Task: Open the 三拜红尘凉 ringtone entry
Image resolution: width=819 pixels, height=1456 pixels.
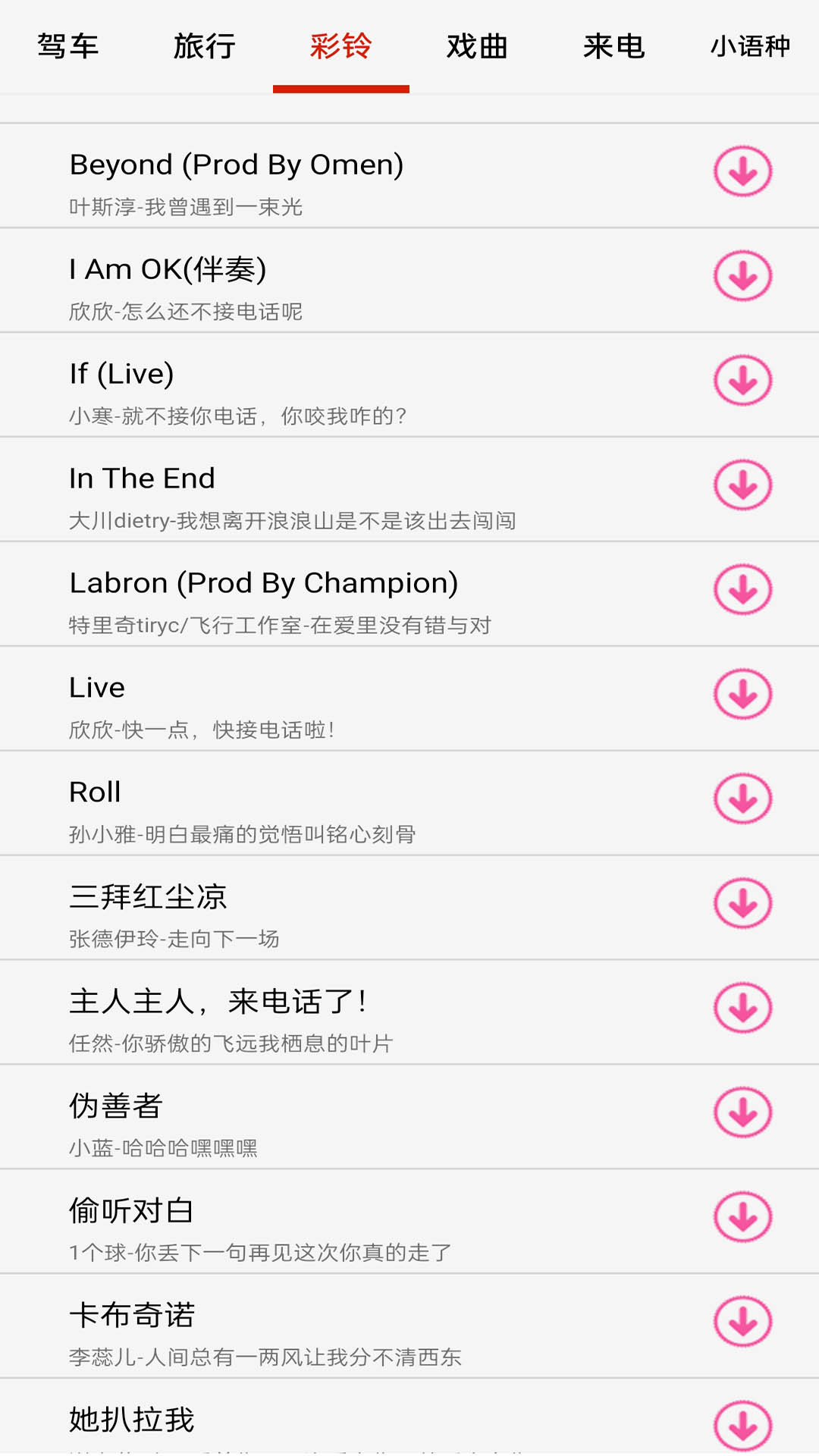Action: click(x=409, y=908)
